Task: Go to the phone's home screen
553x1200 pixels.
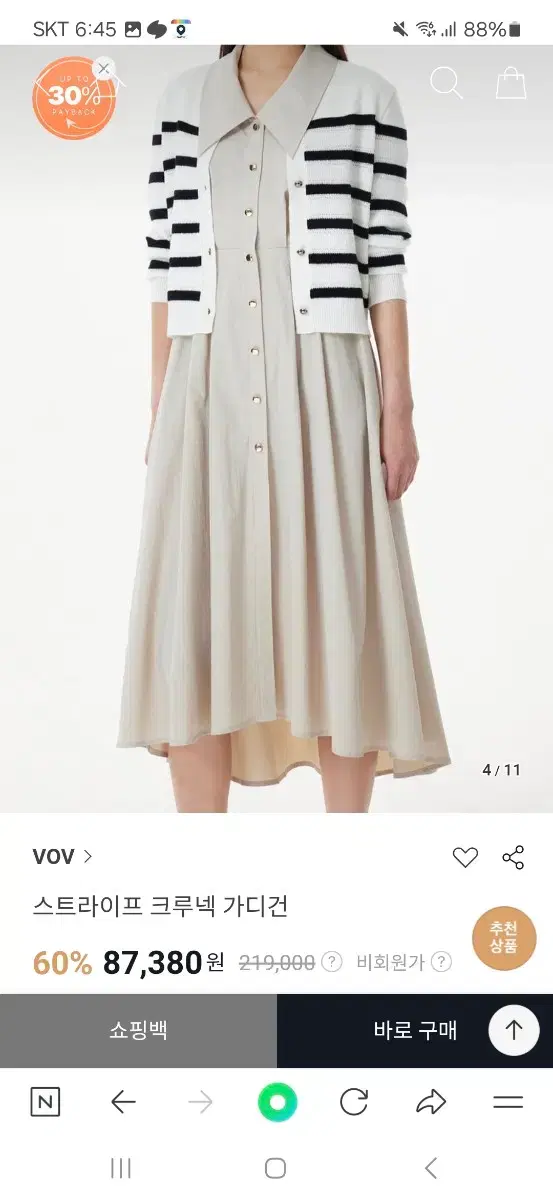Action: click(276, 1168)
